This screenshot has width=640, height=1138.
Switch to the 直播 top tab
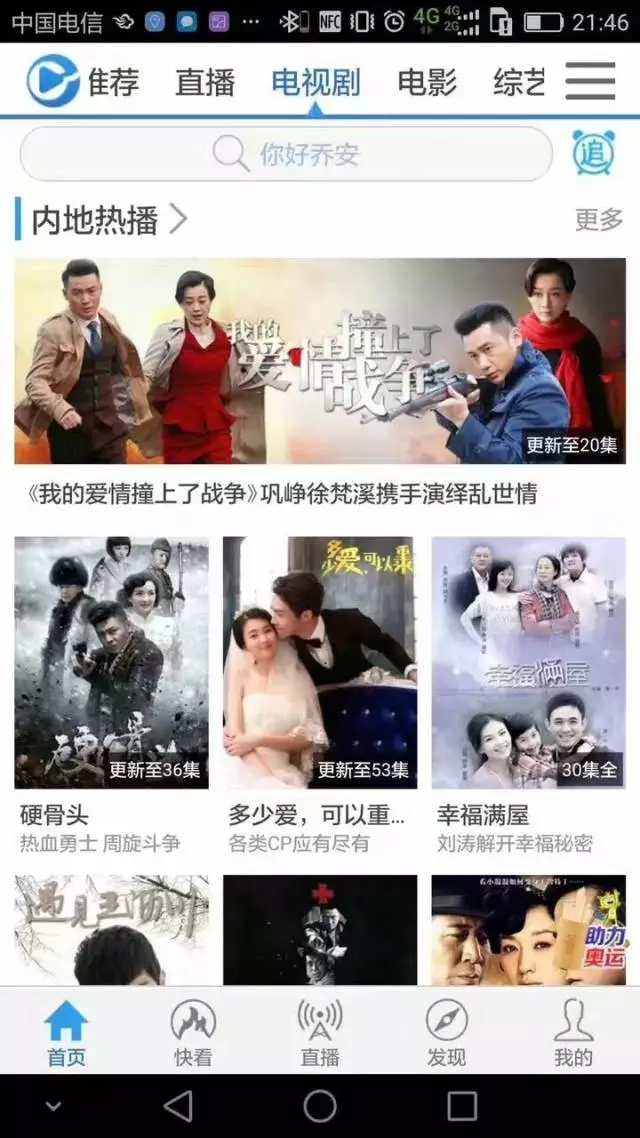point(204,83)
